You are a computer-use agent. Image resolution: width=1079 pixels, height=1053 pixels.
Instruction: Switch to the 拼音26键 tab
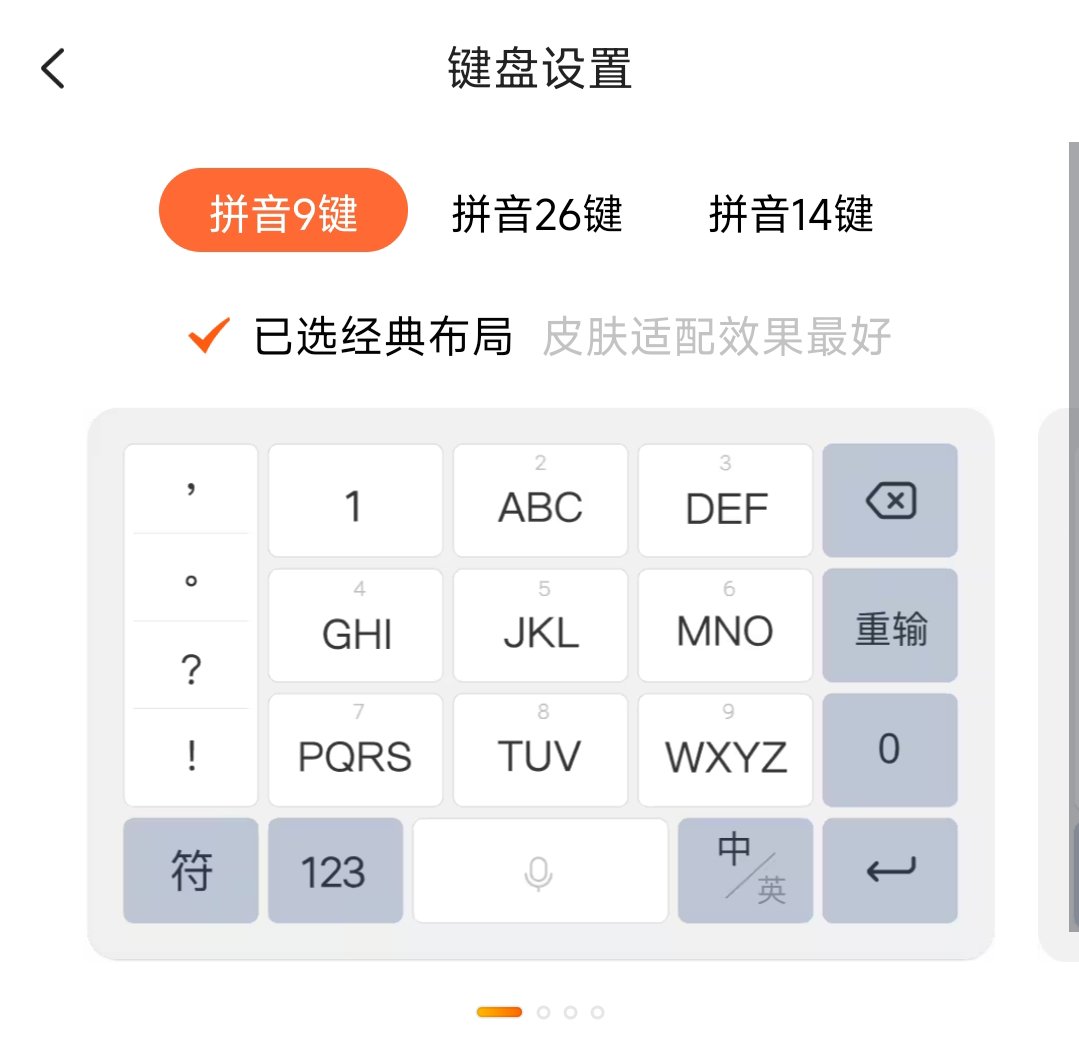pyautogui.click(x=537, y=214)
